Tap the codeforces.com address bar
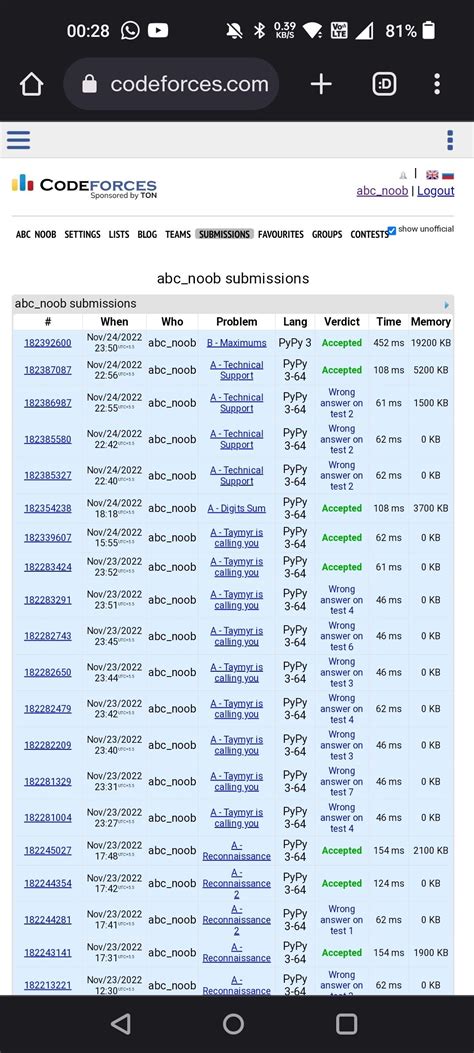Image resolution: width=474 pixels, height=1053 pixels. [x=171, y=84]
